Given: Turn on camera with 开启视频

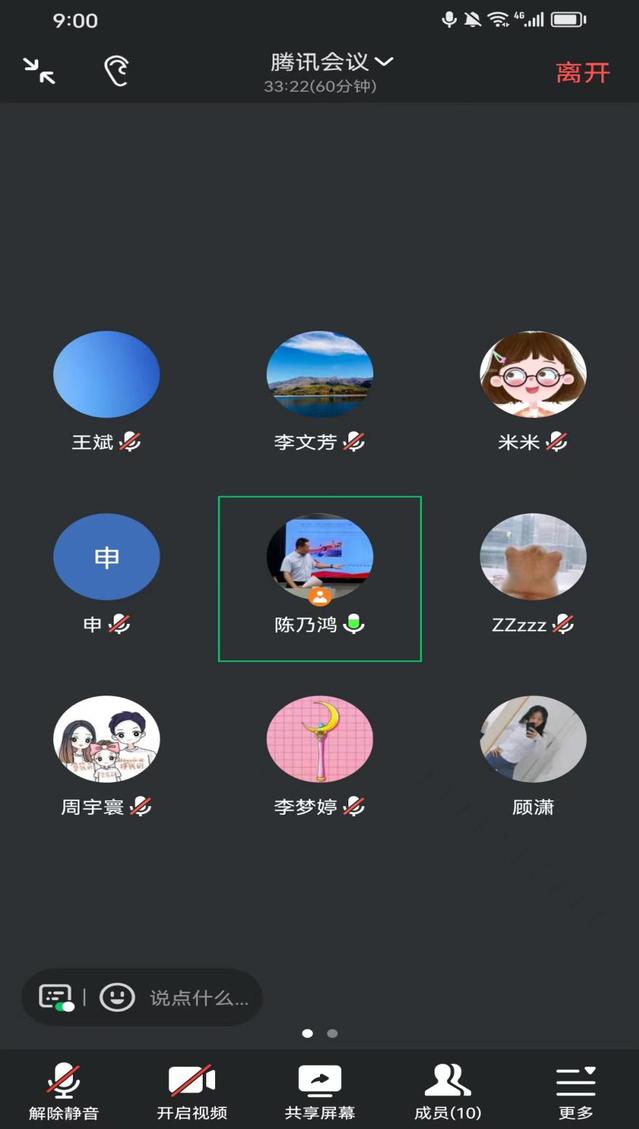Looking at the screenshot, I should (x=192, y=1092).
